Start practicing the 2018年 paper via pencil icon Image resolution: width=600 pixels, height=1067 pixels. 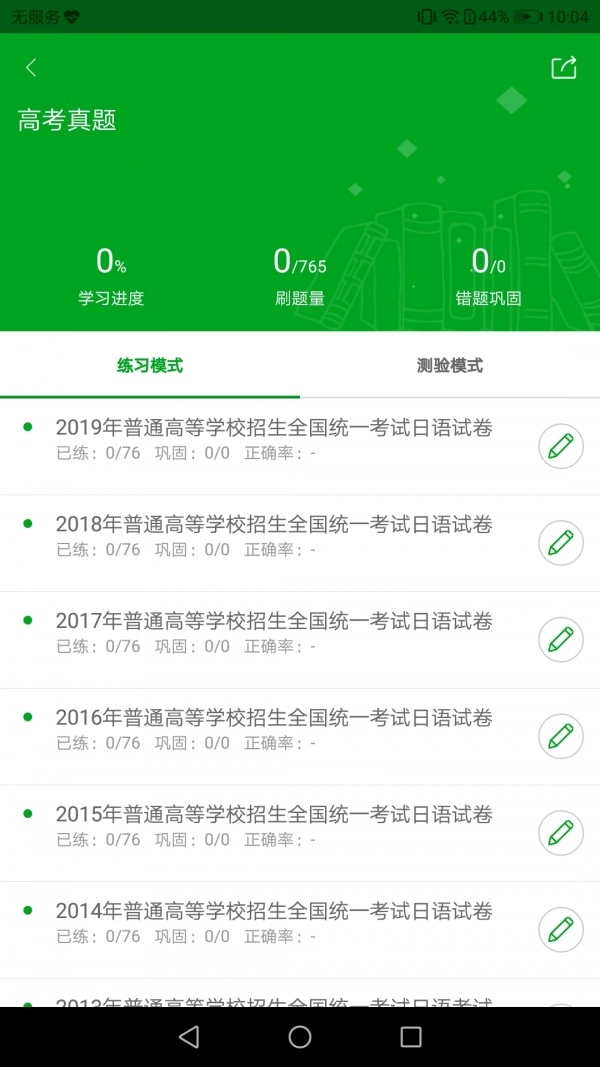[561, 543]
